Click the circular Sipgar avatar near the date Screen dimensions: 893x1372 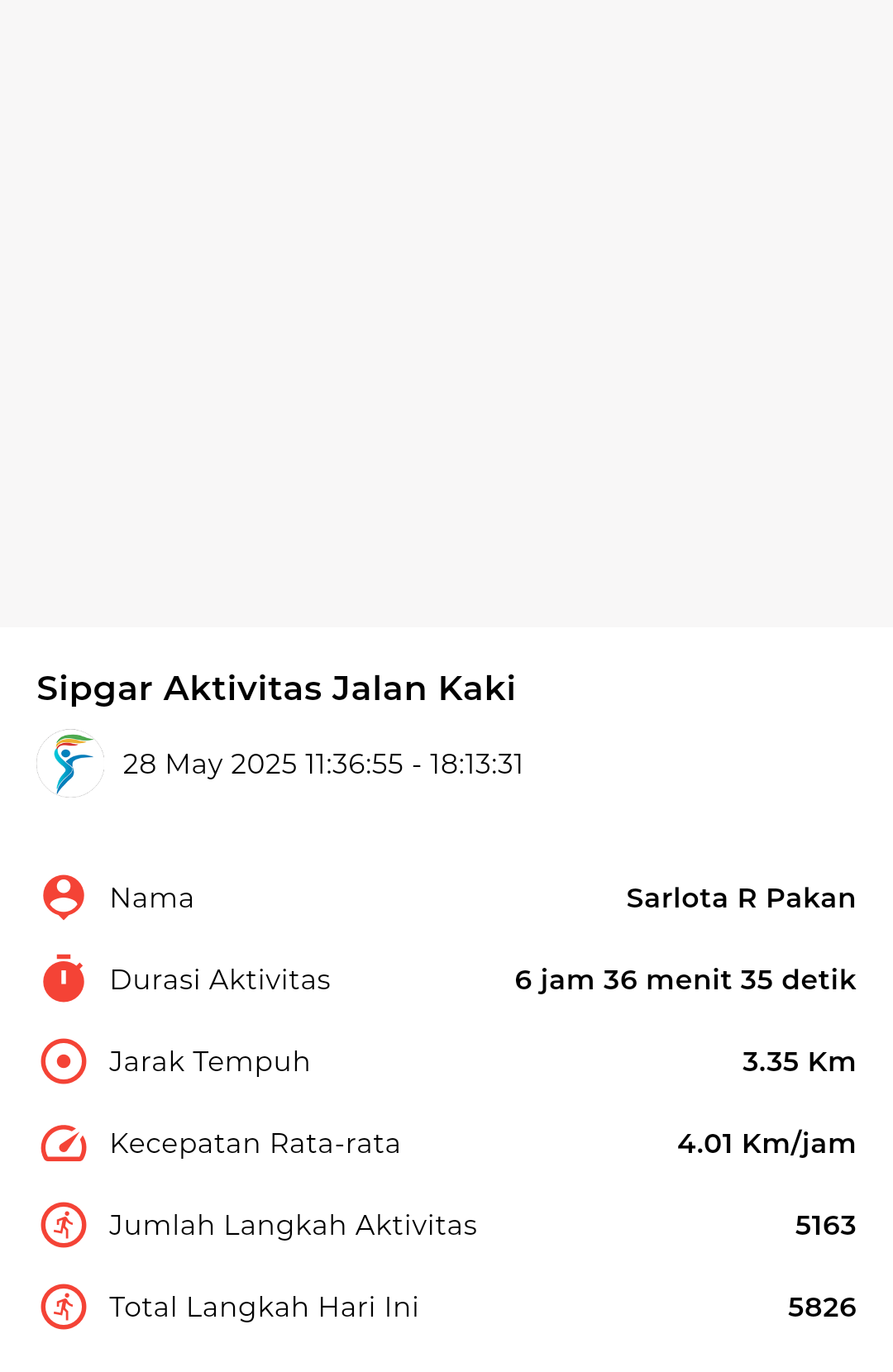(70, 763)
